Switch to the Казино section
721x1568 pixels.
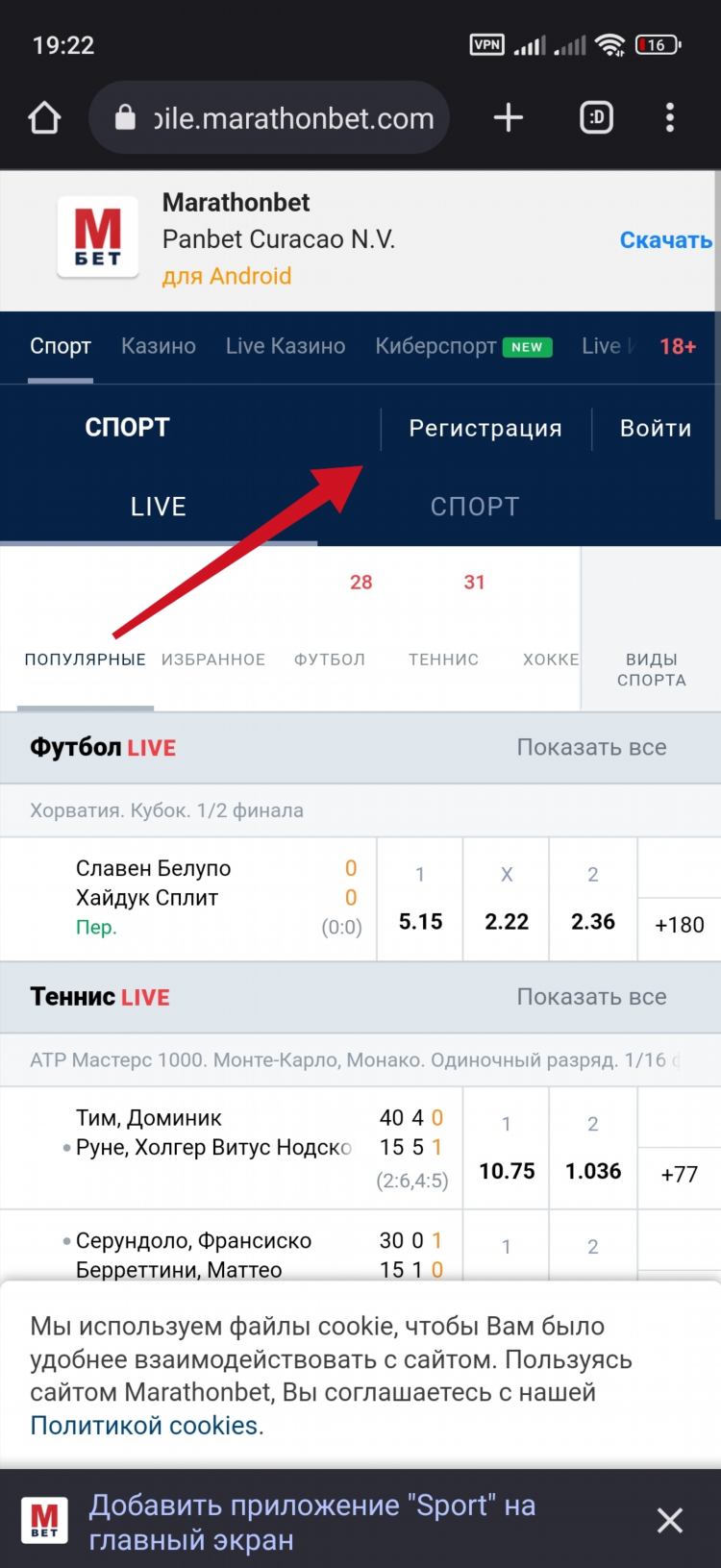[x=159, y=346]
